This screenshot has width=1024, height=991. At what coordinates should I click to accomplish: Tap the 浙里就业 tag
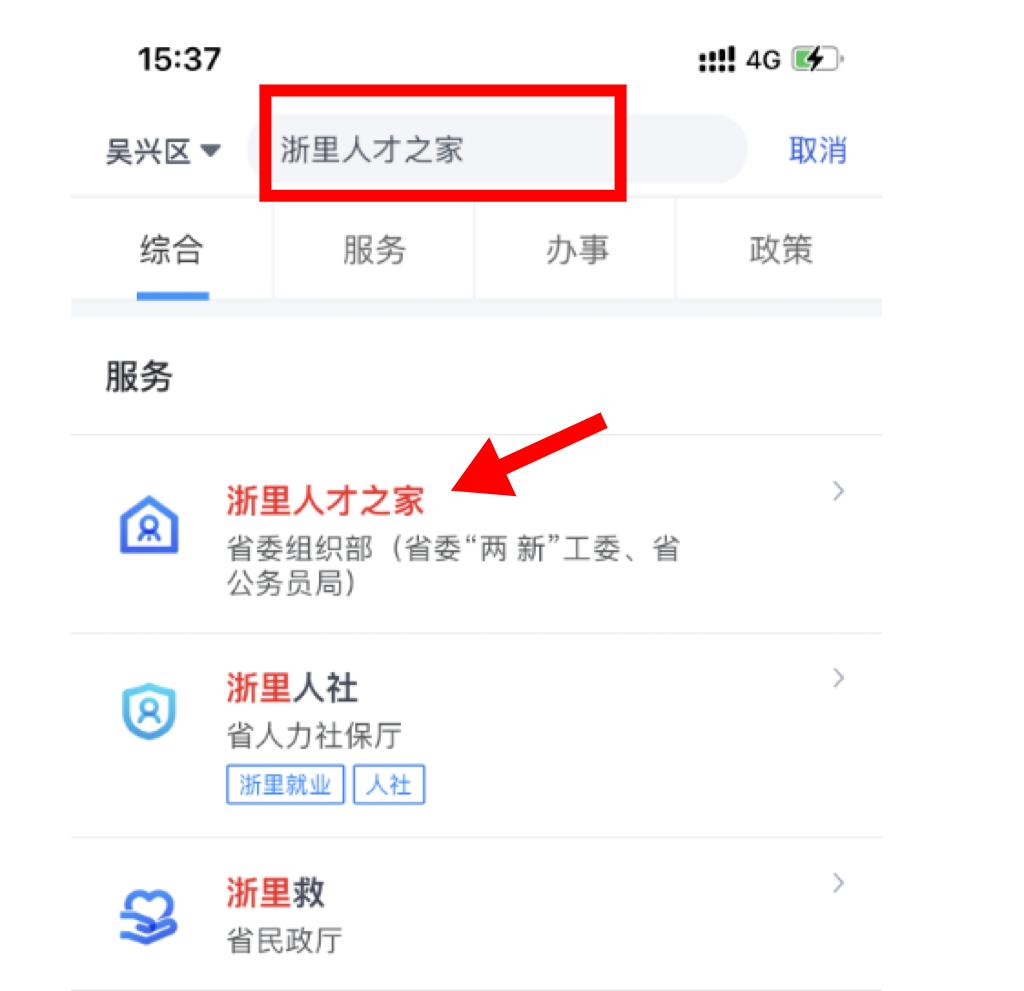[x=285, y=785]
